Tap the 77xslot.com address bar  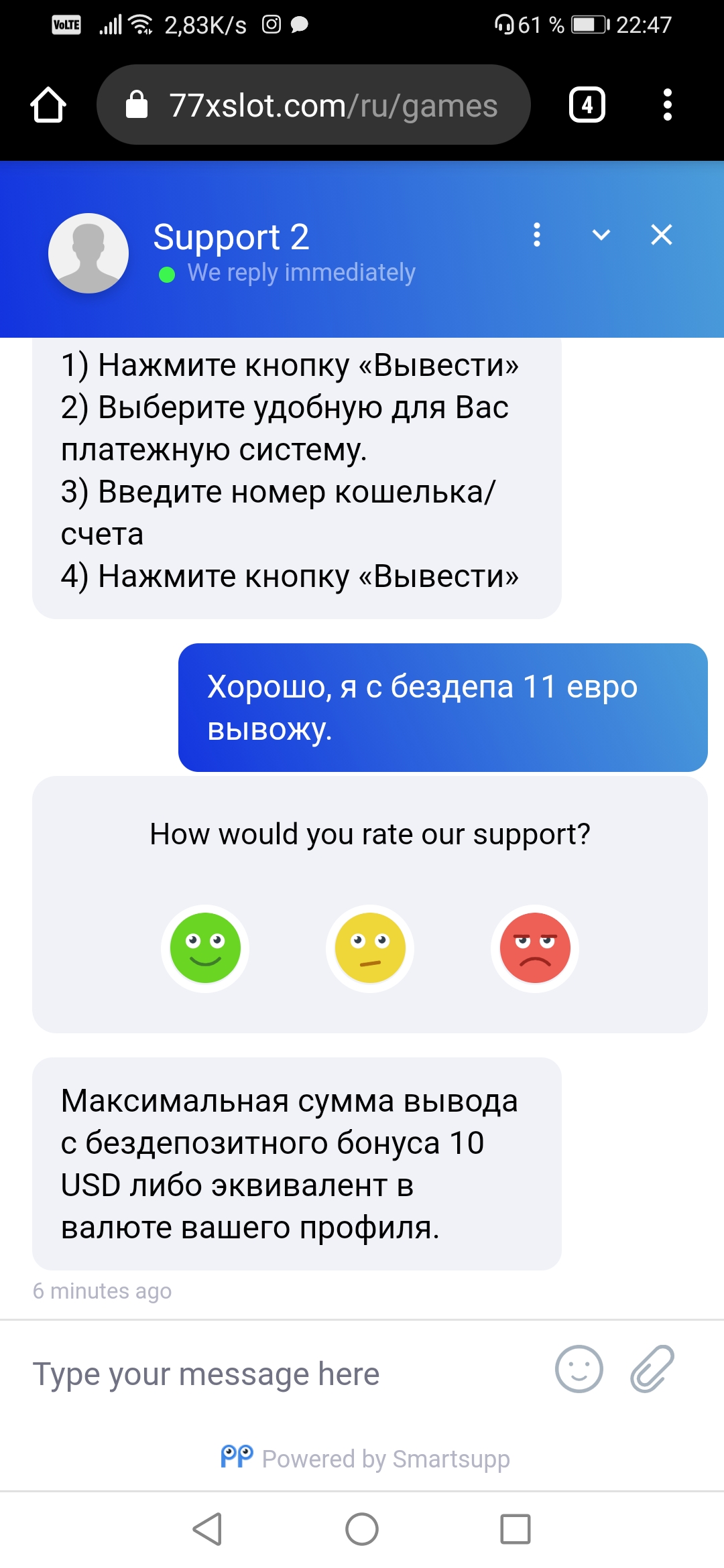(x=314, y=105)
